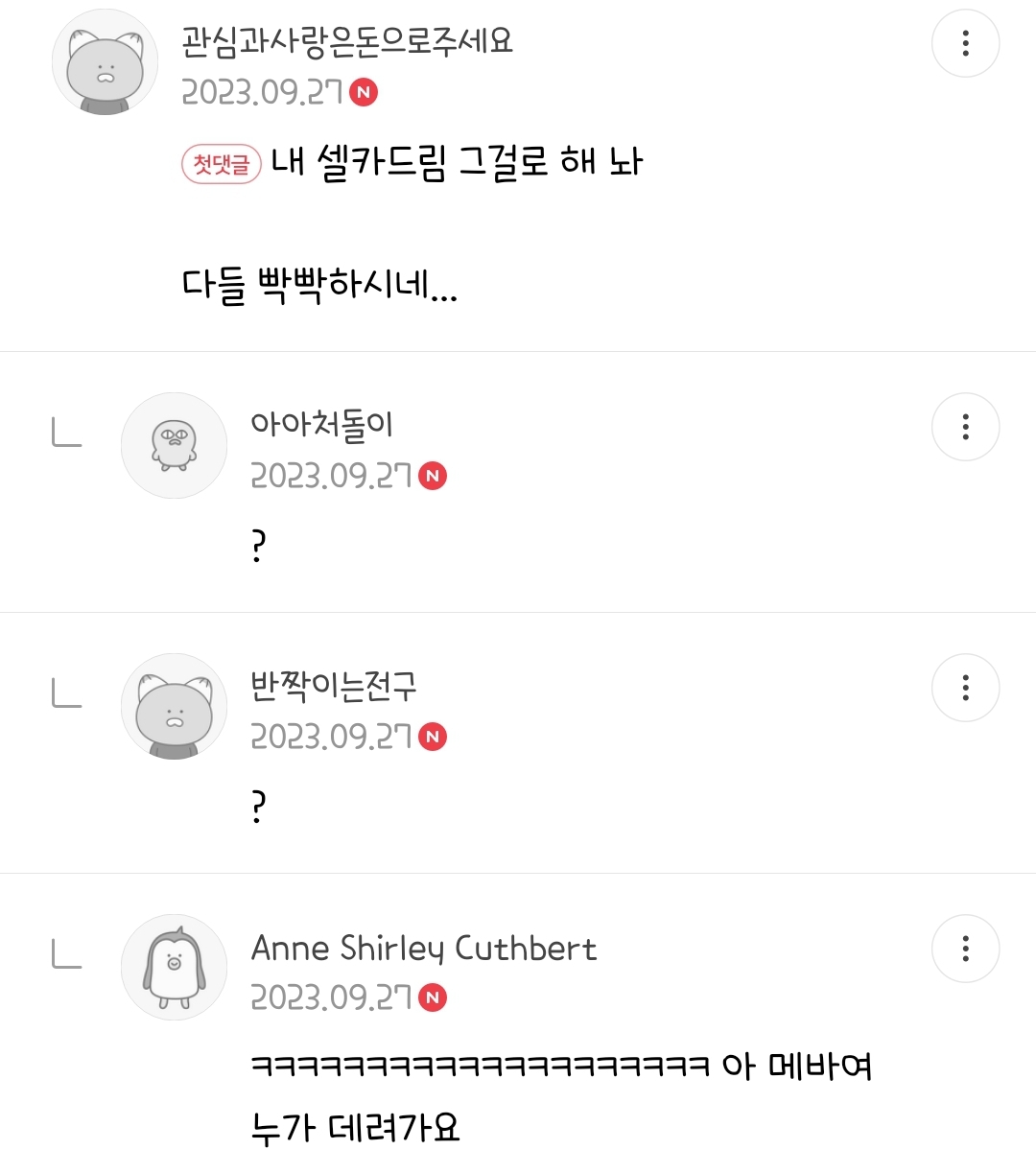Open nickname 관심과사랑은돈으로주세요
Image resolution: width=1036 pixels, height=1173 pixels.
(347, 41)
